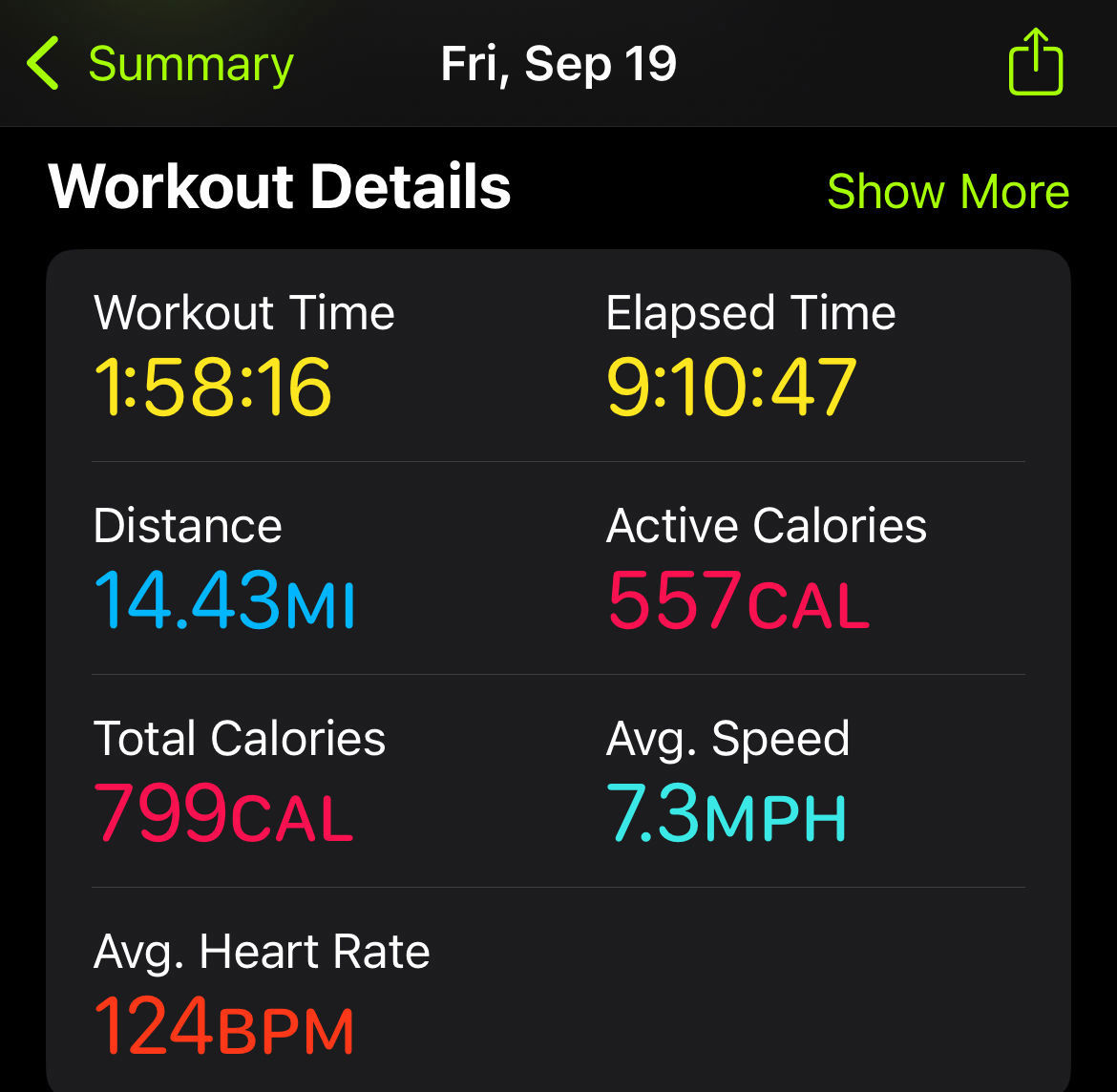Screen dimensions: 1117x1092
Task: Share this workout
Action: 1036,63
